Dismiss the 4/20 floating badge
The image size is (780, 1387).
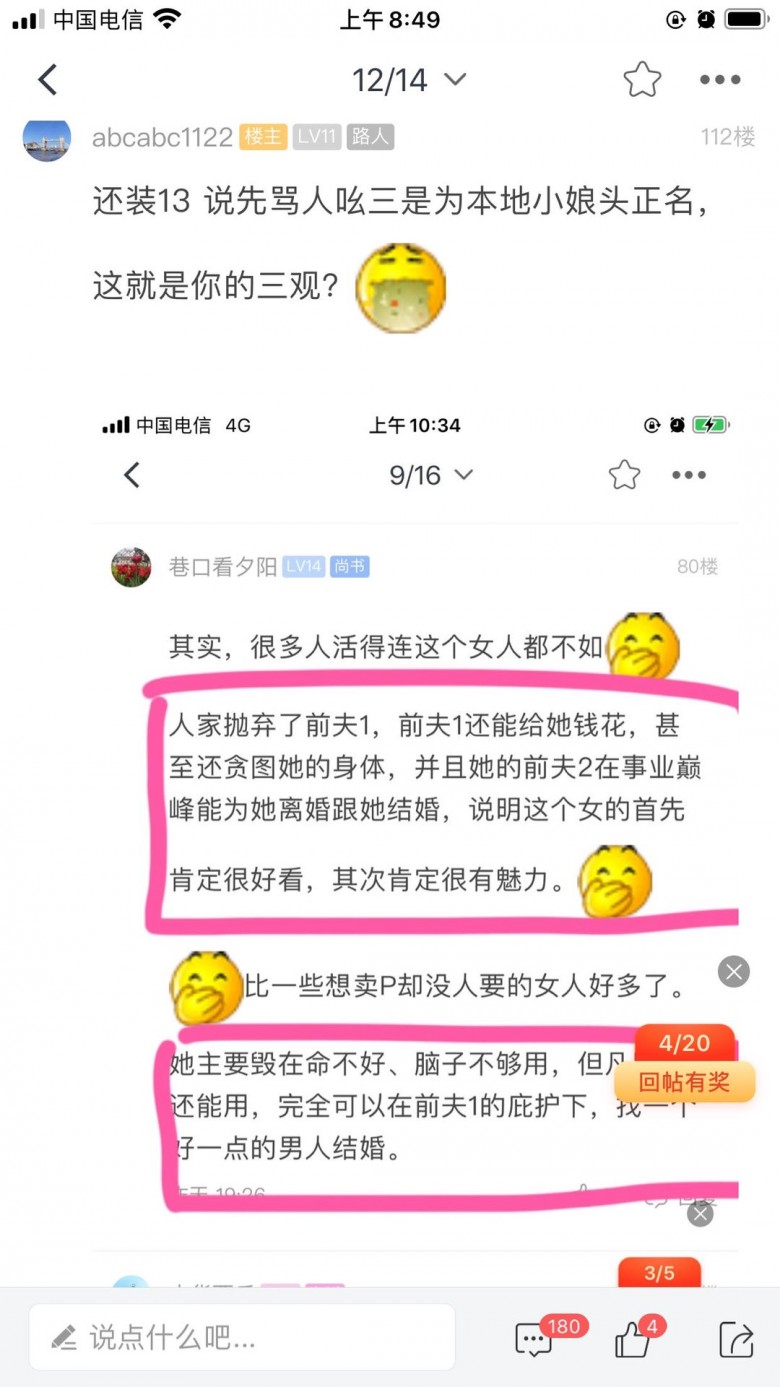click(x=734, y=971)
